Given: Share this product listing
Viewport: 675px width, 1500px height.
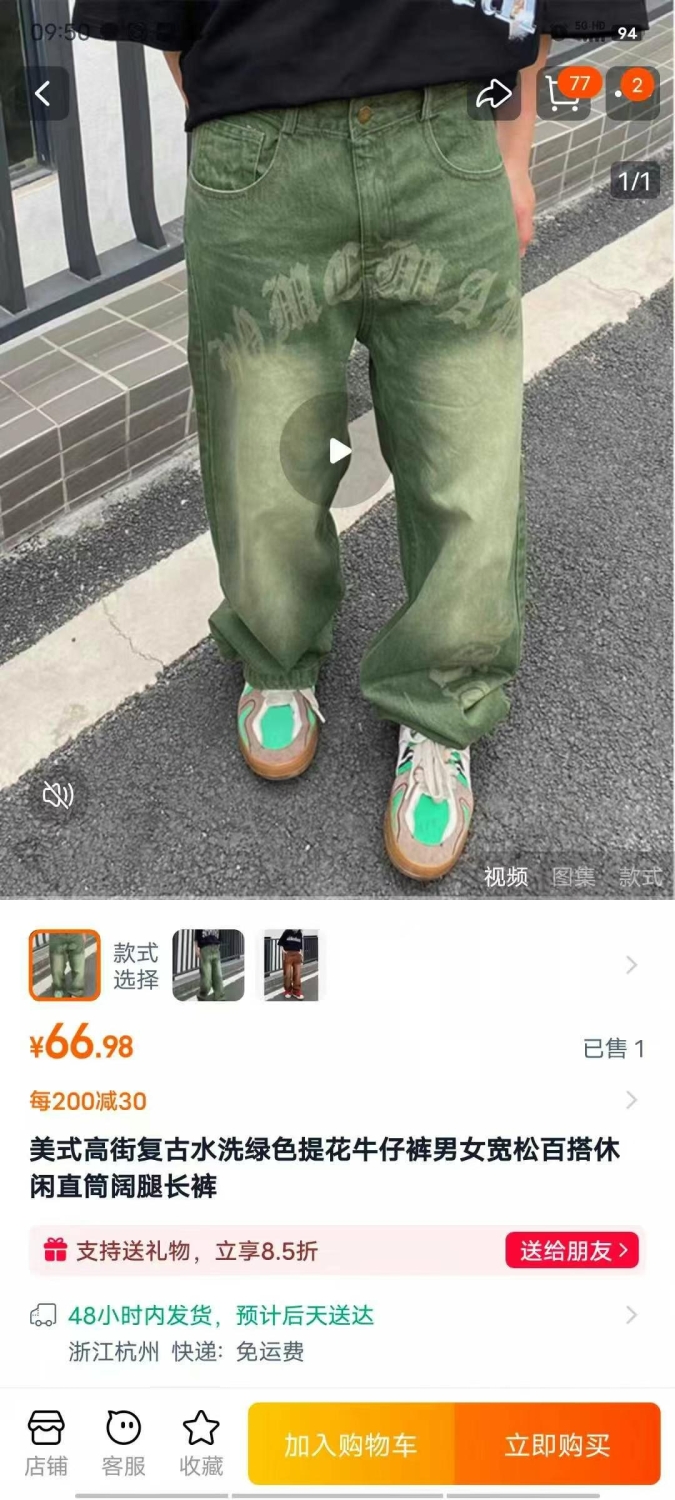Looking at the screenshot, I should [x=494, y=94].
